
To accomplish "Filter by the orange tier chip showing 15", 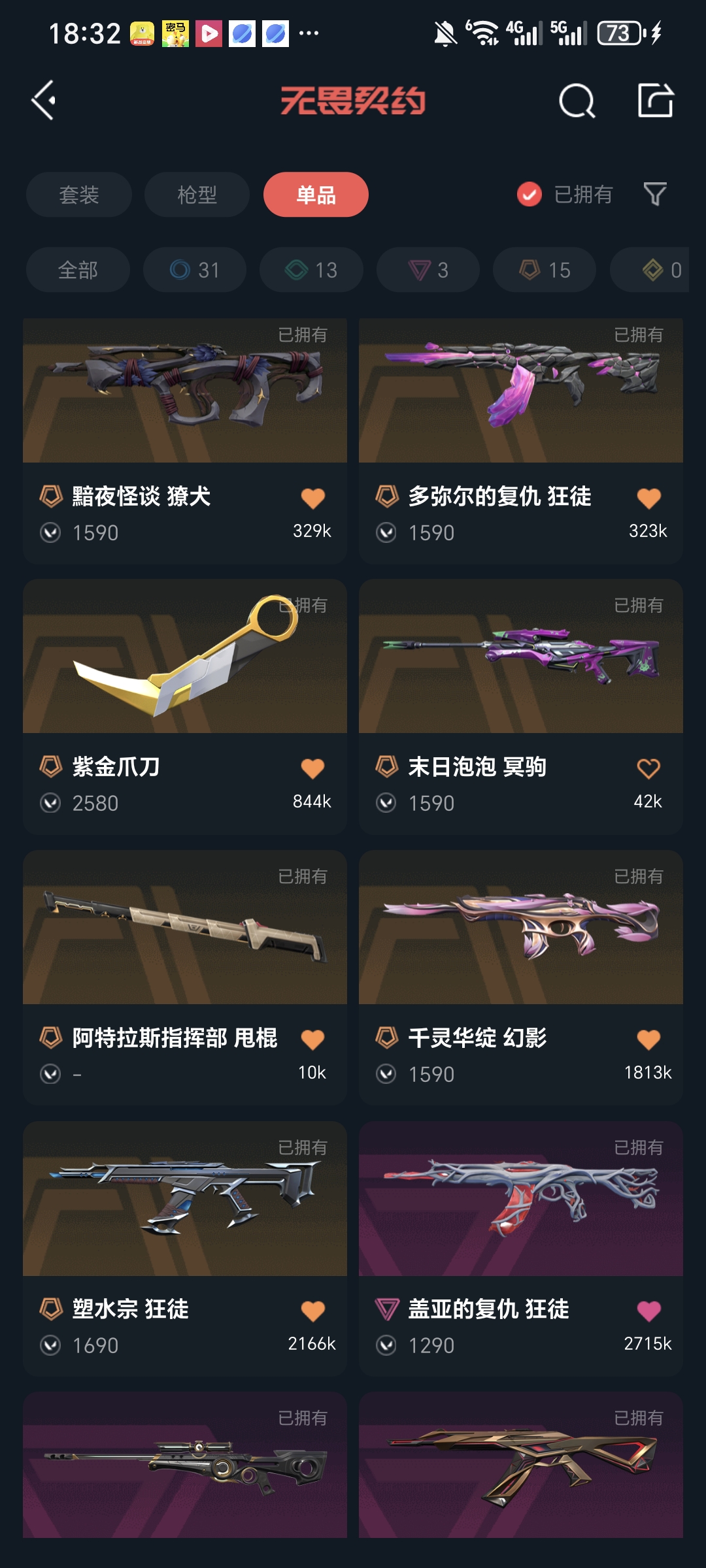I will point(545,270).
